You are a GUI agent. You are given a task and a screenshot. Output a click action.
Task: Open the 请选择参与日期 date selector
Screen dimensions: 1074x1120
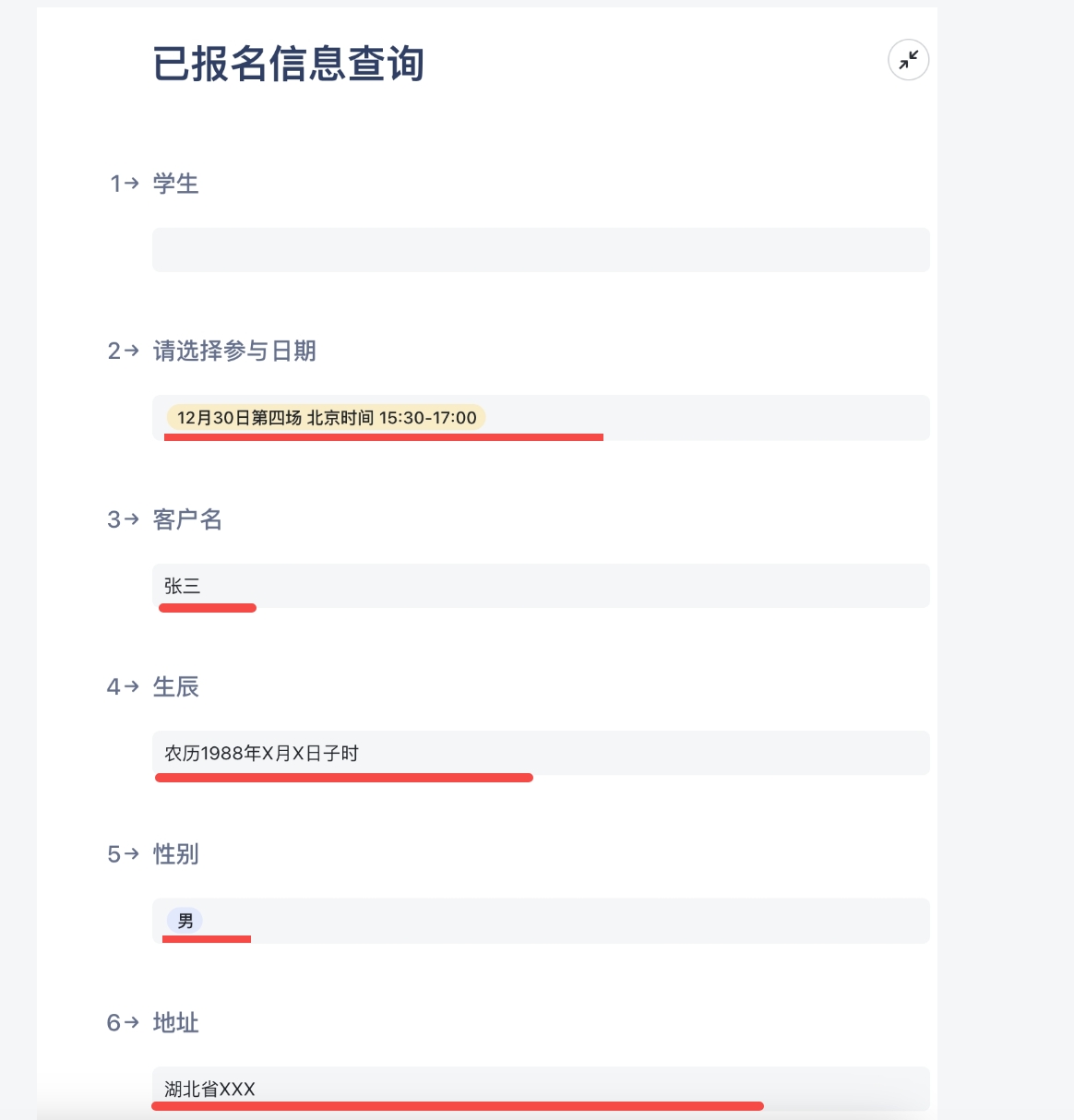click(x=540, y=418)
